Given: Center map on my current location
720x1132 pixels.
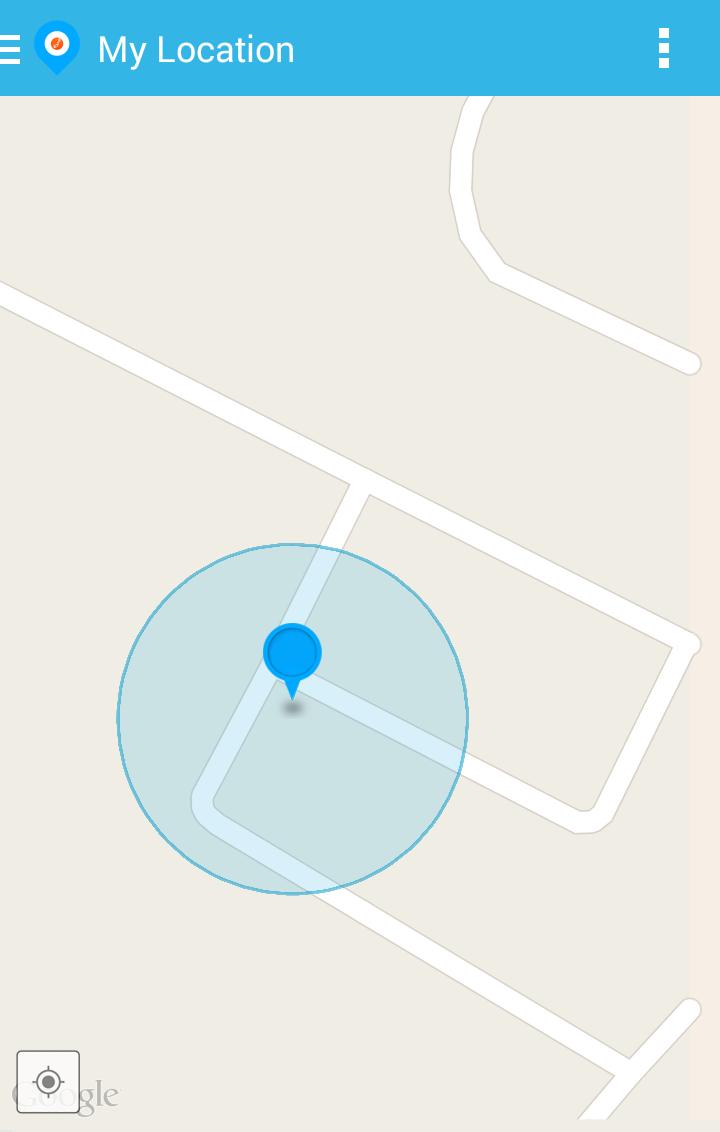Looking at the screenshot, I should (x=48, y=1081).
